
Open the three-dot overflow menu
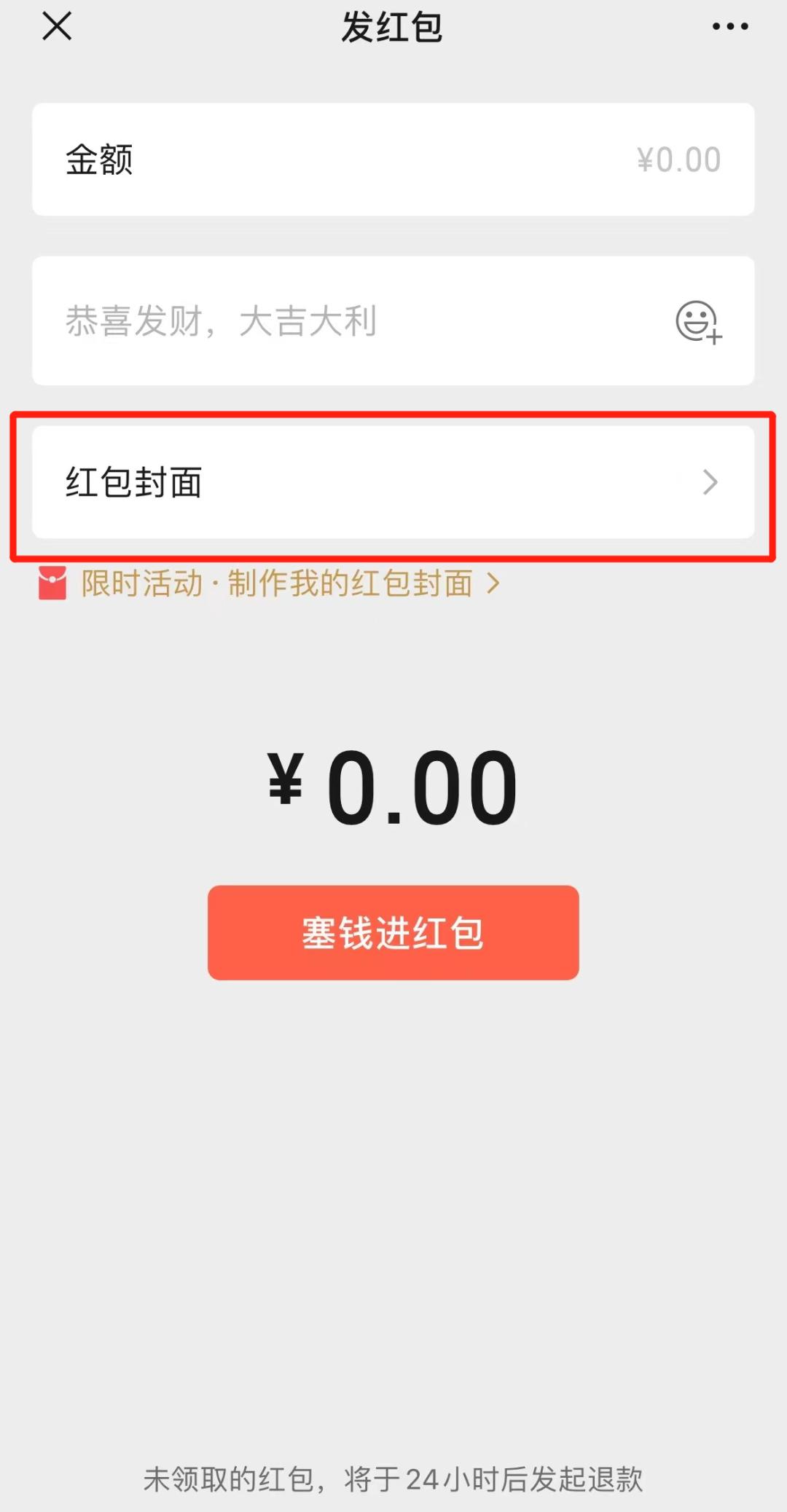729,27
